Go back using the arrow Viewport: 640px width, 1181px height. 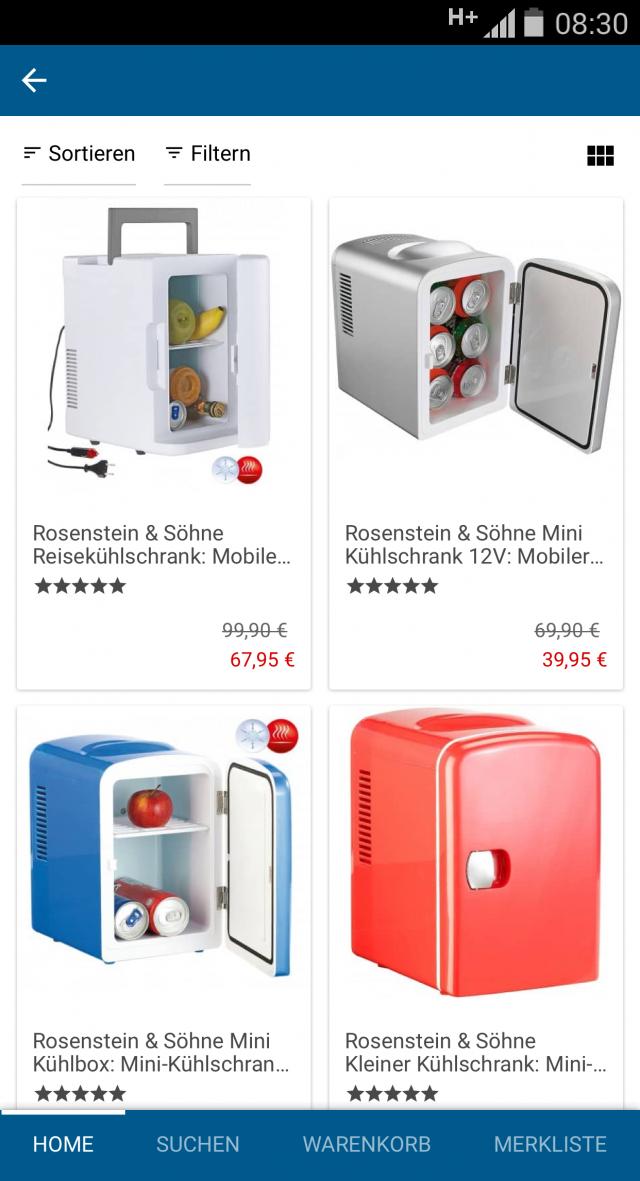coord(34,80)
